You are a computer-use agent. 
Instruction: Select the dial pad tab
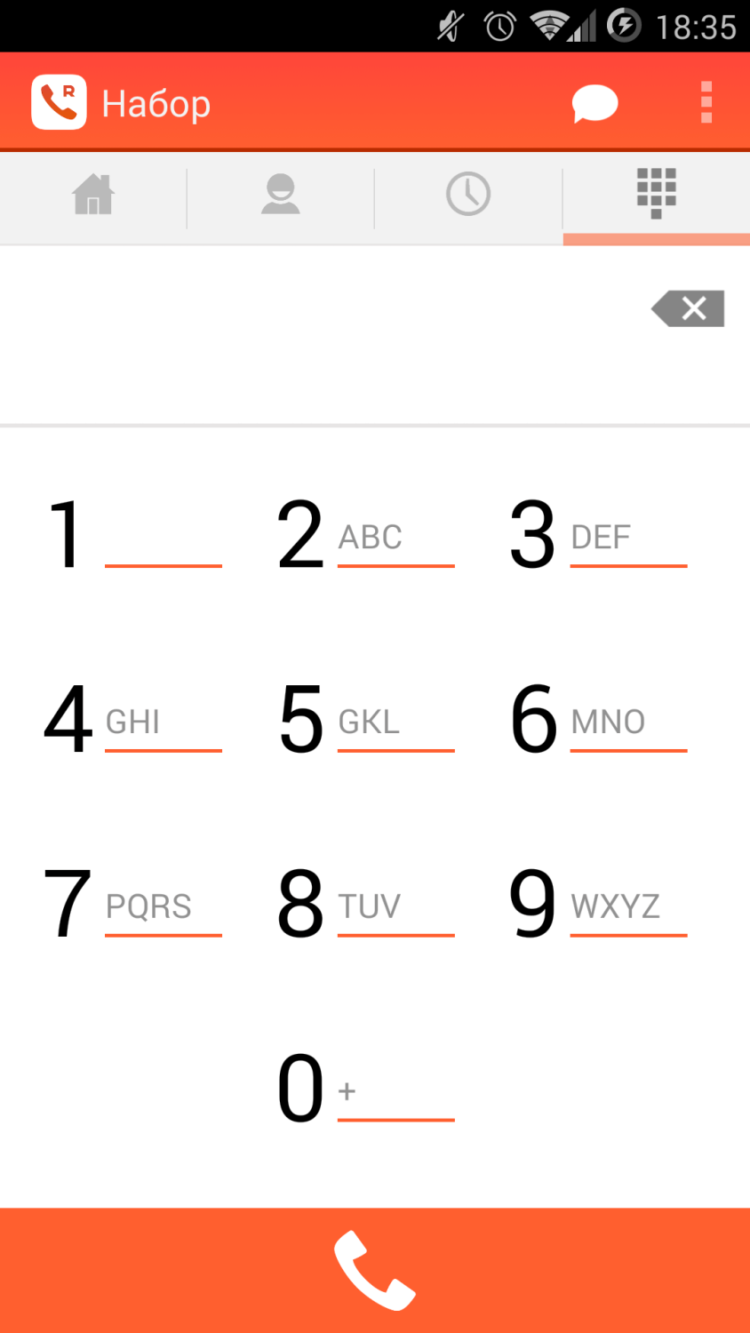[x=656, y=194]
